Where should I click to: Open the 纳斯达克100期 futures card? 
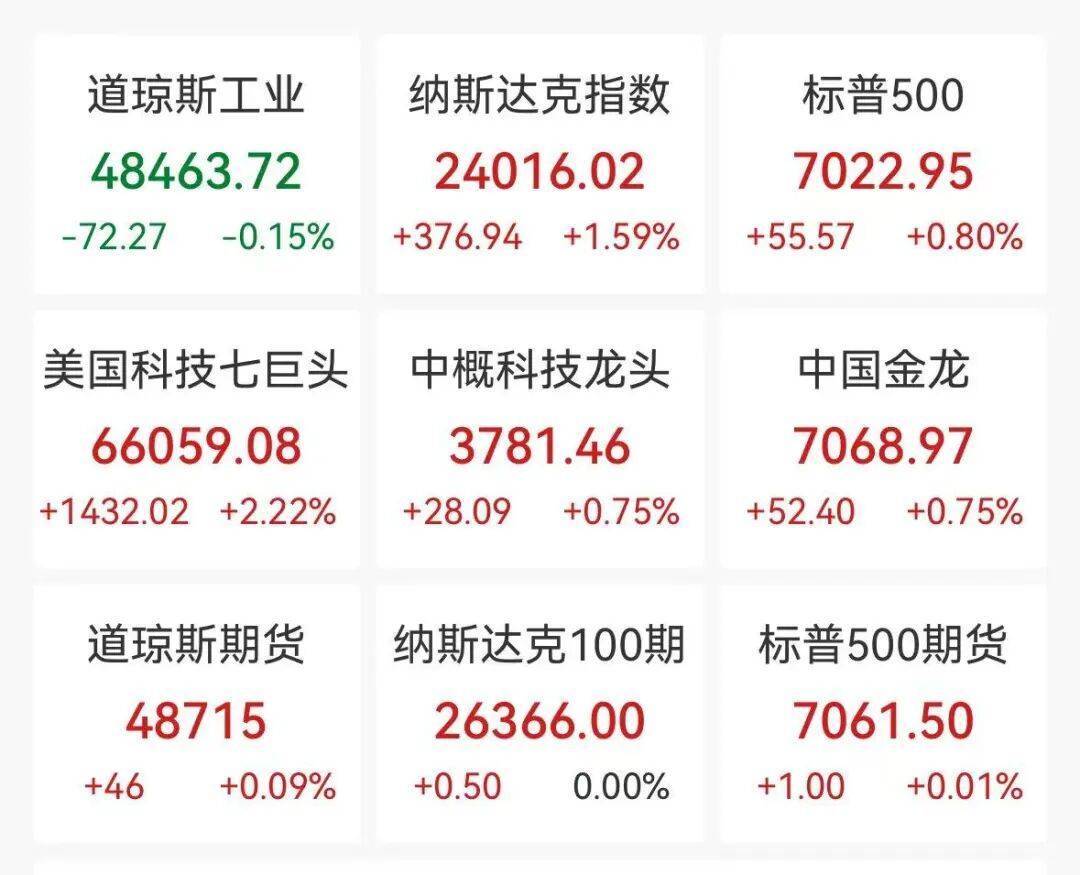pos(540,714)
